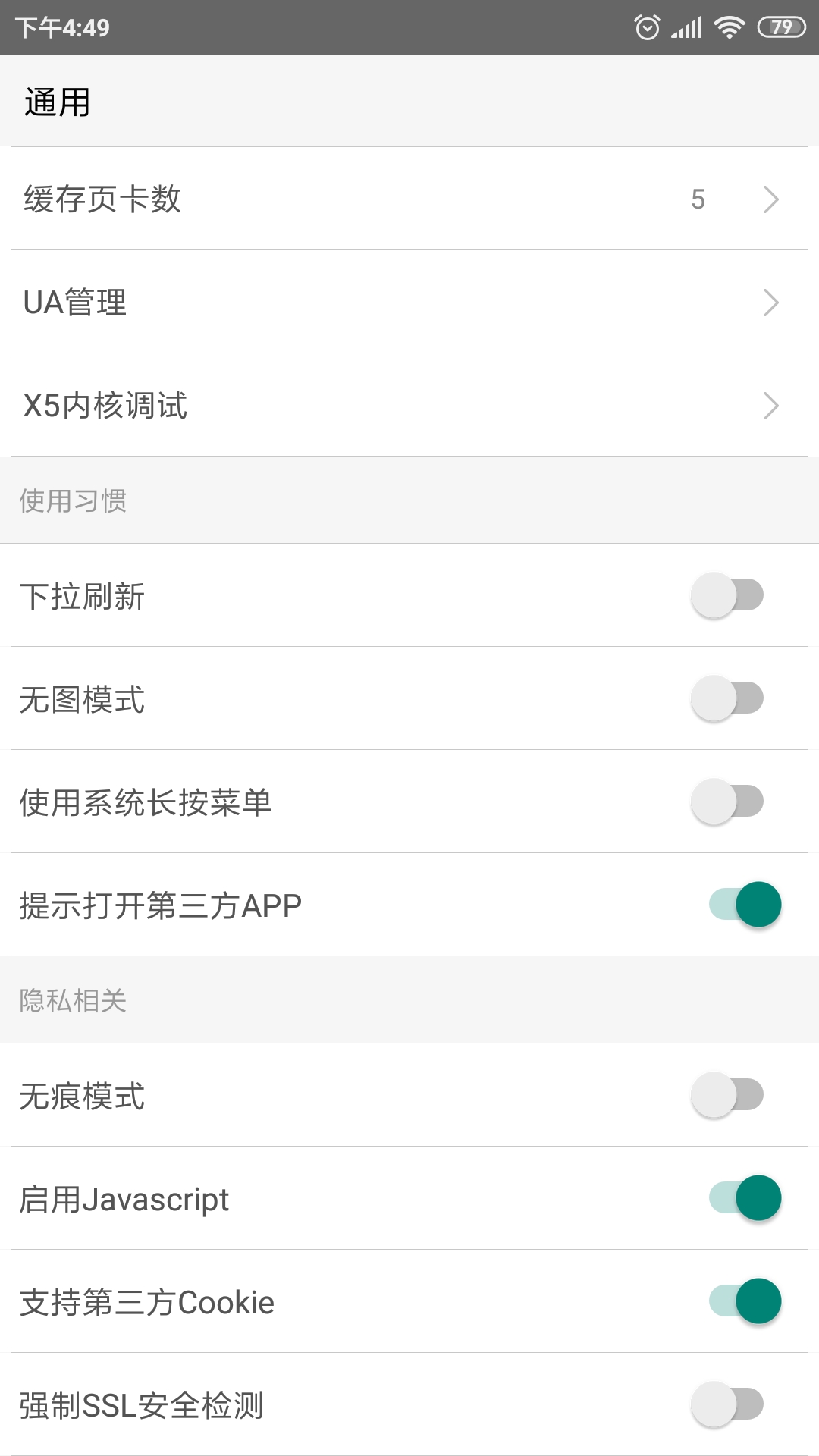This screenshot has height=1456, width=819.
Task: Tap the 通用 page title
Action: tap(57, 102)
